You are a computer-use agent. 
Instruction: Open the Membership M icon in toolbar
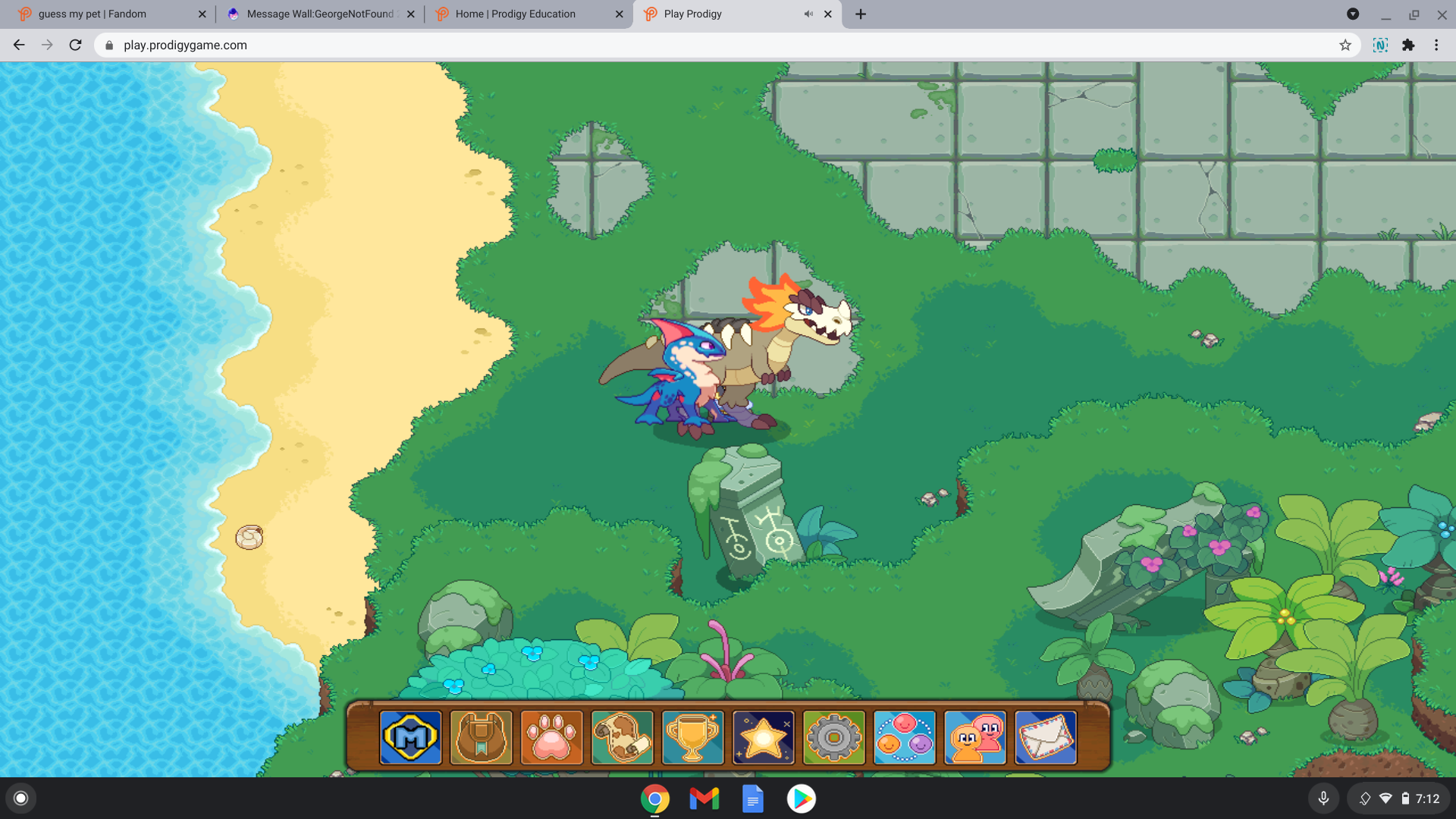tap(410, 737)
